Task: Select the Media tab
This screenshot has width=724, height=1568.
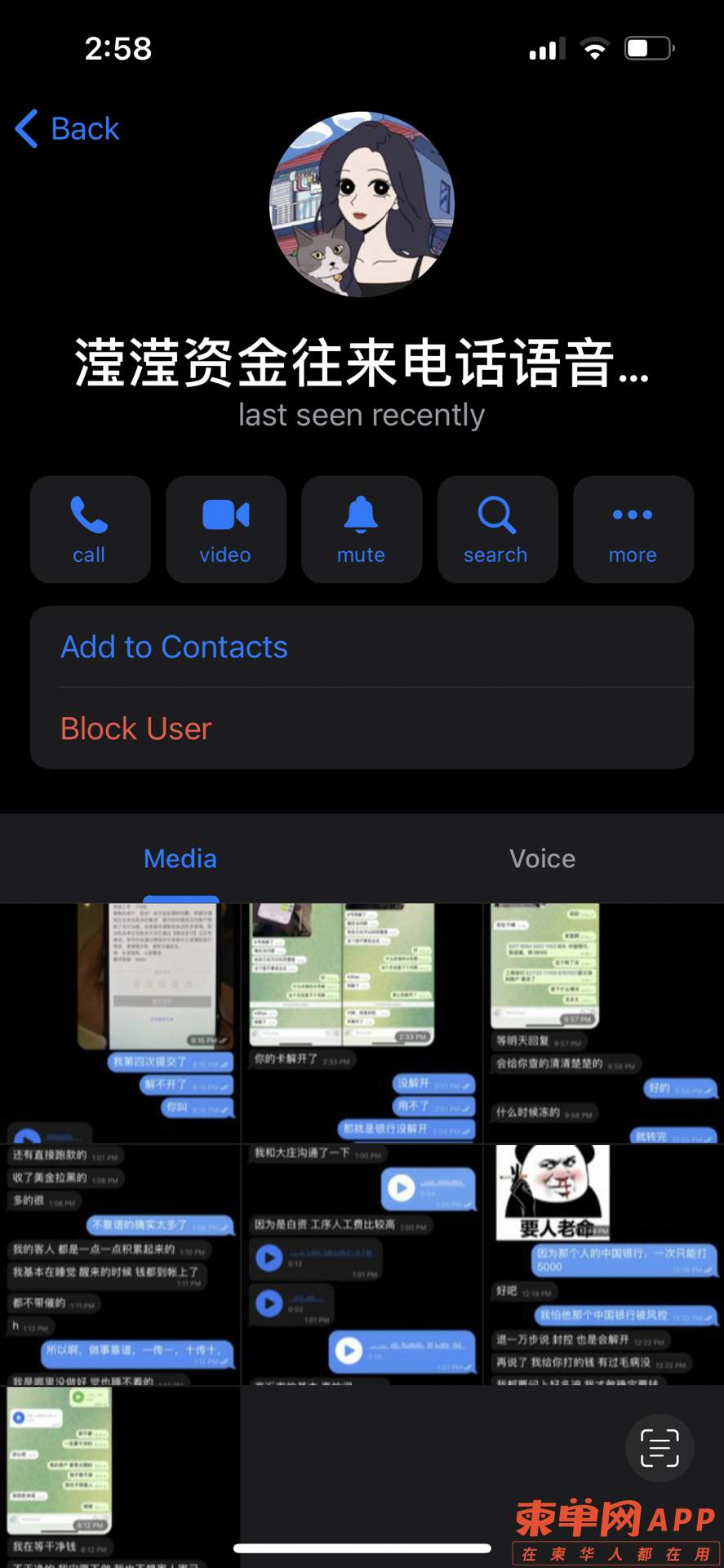Action: pyautogui.click(x=180, y=859)
